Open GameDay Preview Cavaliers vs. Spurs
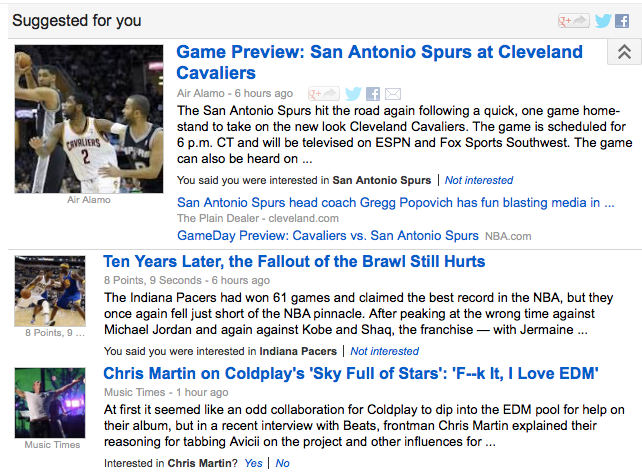 tap(328, 236)
